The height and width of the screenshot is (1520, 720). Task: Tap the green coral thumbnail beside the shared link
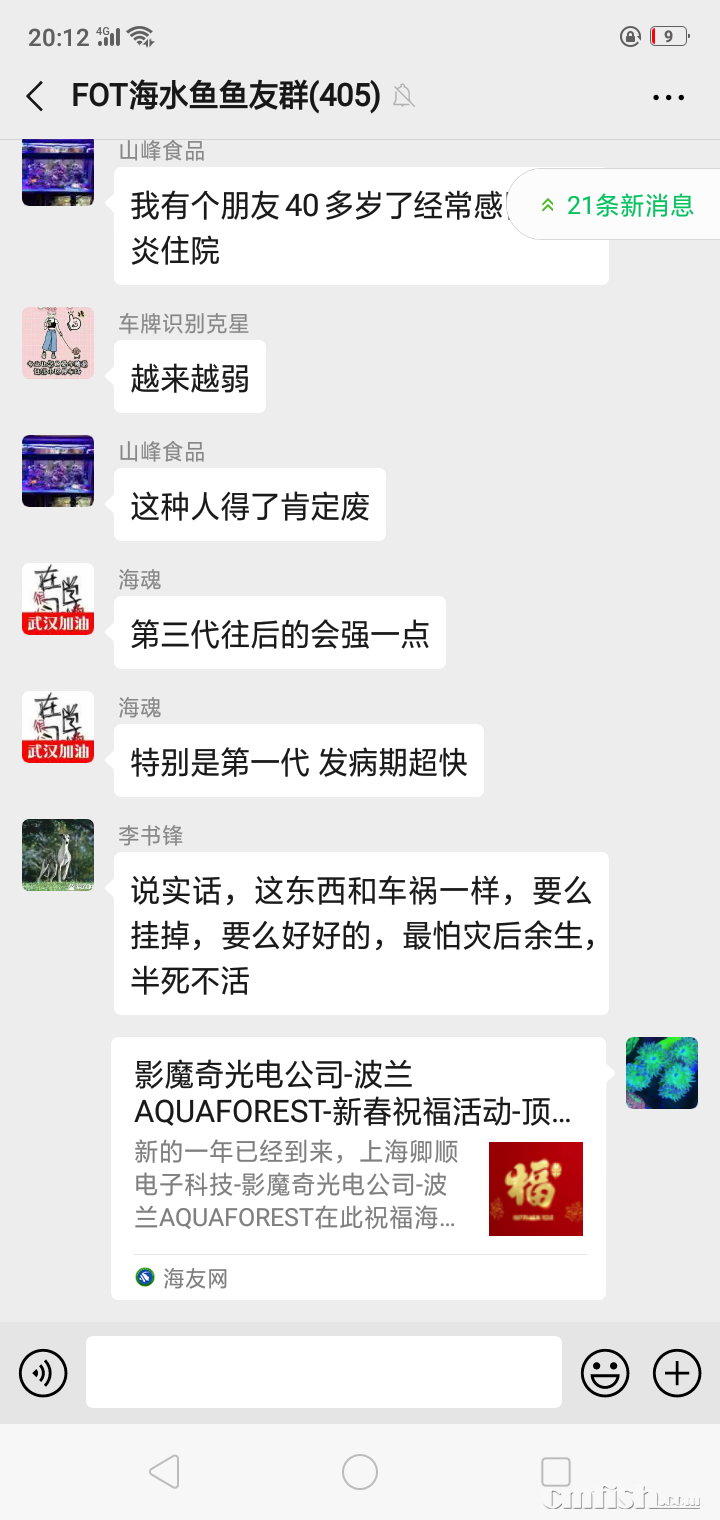(x=661, y=1072)
